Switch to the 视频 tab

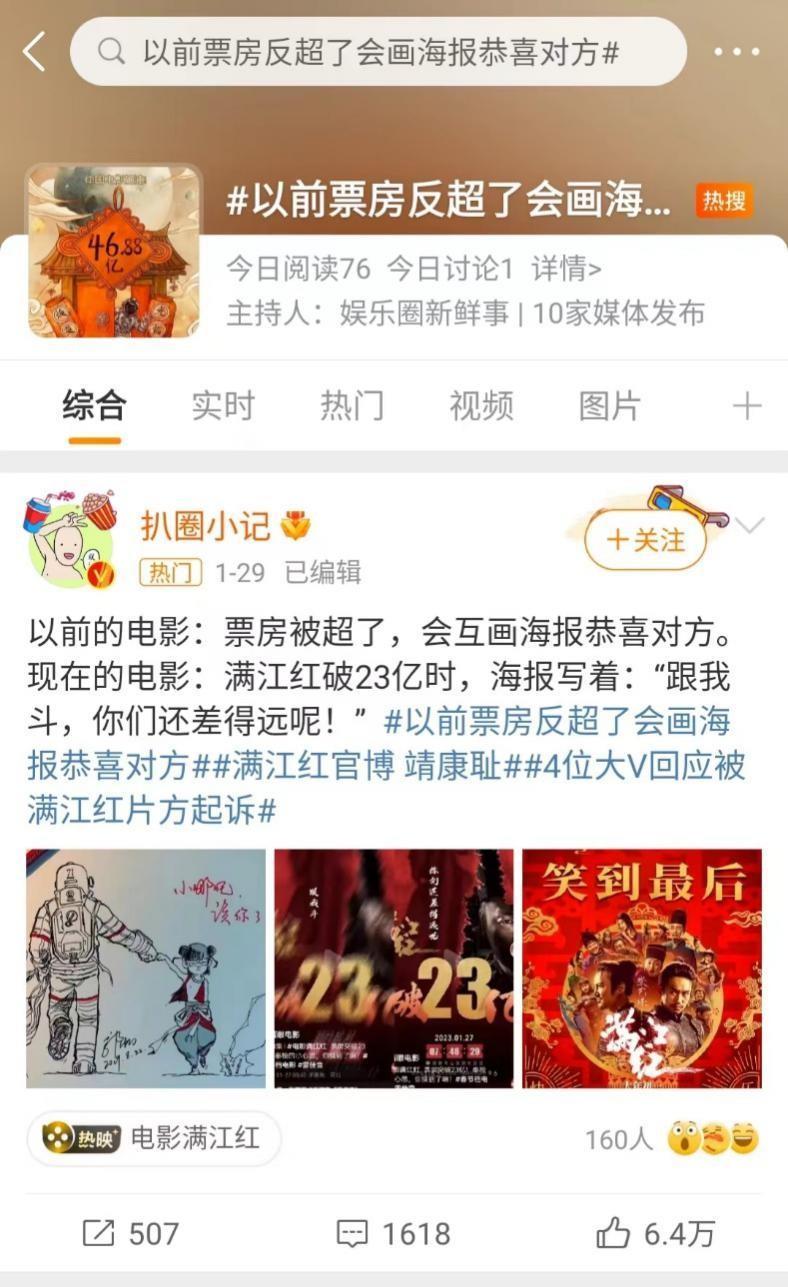[481, 406]
